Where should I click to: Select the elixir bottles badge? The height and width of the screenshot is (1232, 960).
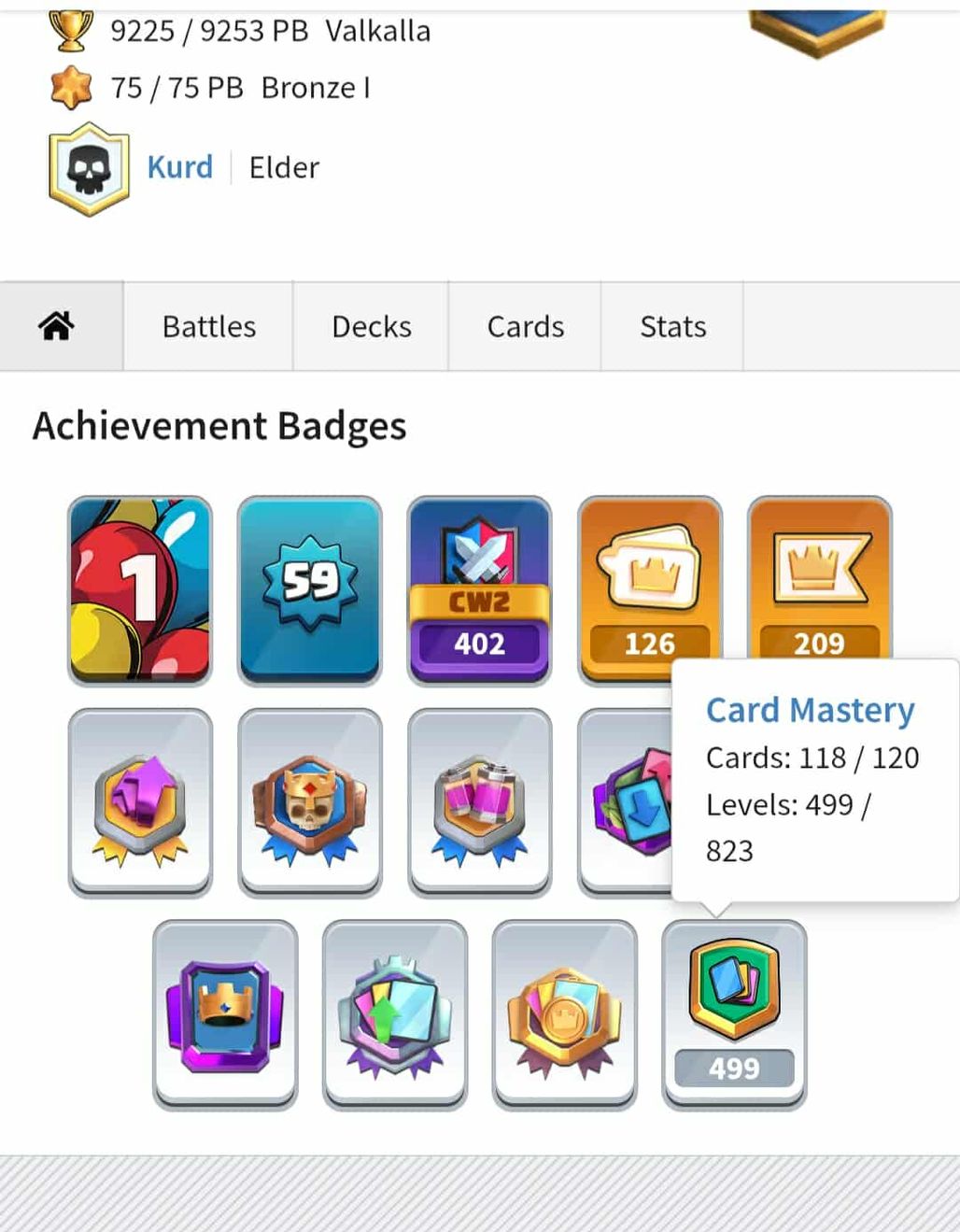[479, 801]
